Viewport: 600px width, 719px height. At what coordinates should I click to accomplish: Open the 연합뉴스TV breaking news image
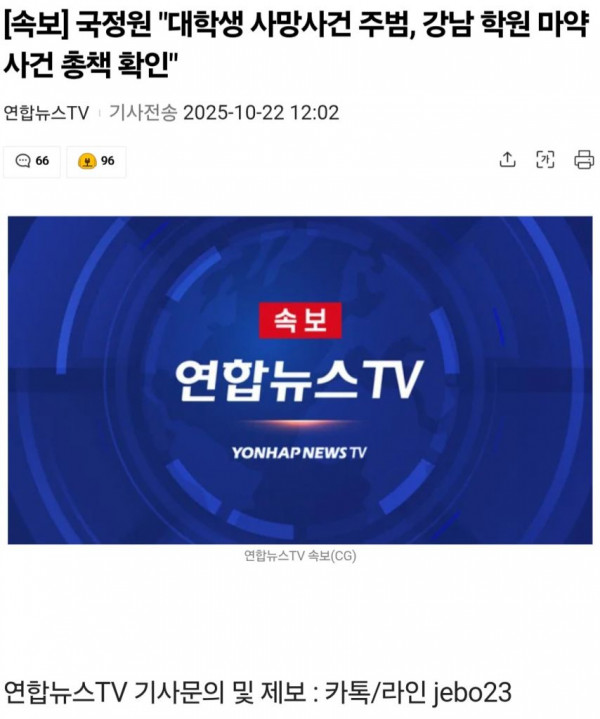(300, 380)
